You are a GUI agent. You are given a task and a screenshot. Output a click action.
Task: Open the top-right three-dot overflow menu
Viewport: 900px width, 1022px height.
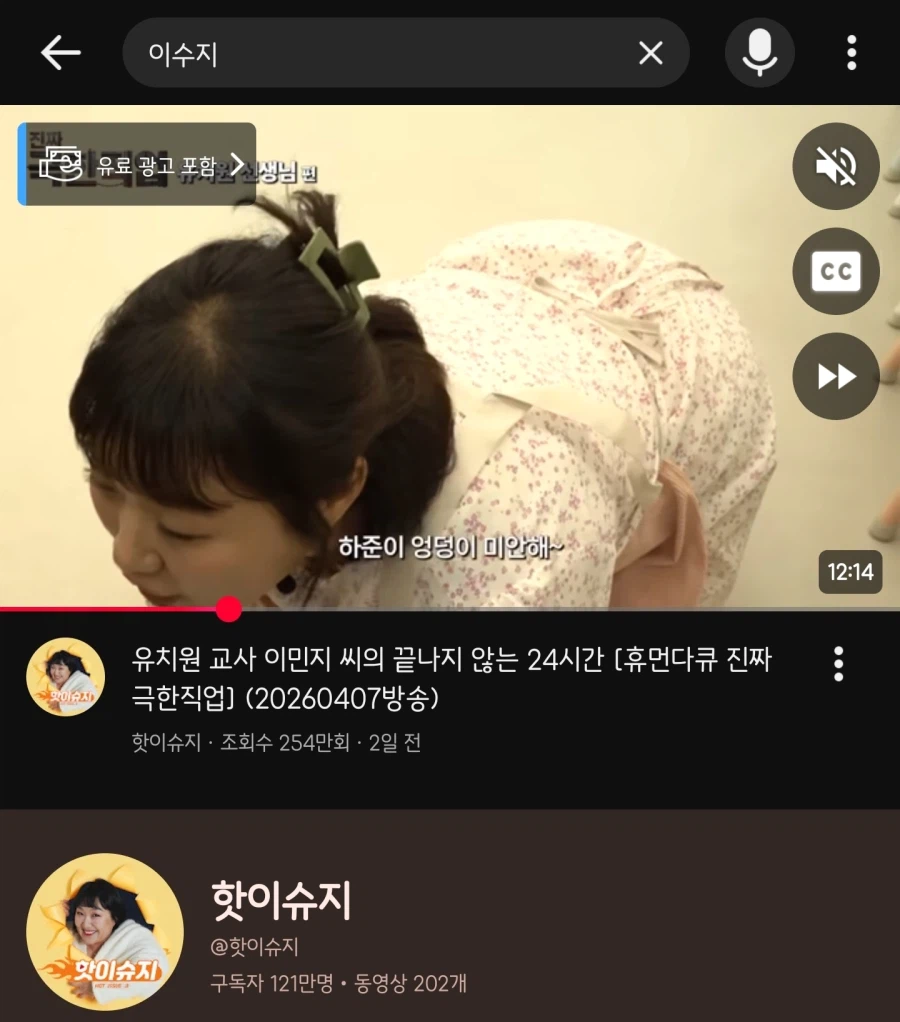click(x=851, y=53)
